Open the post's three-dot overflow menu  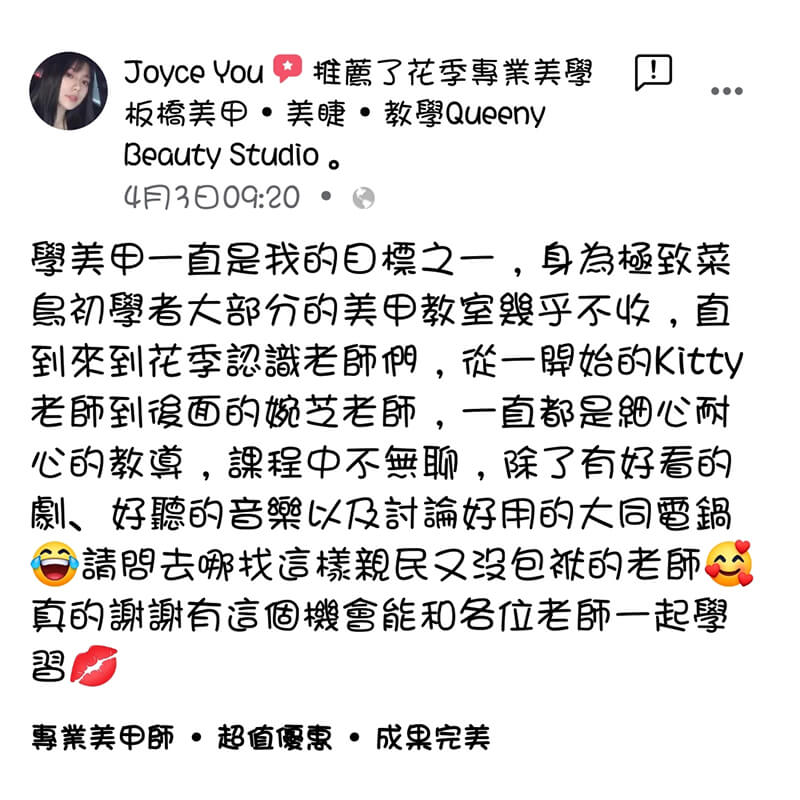pos(726,91)
